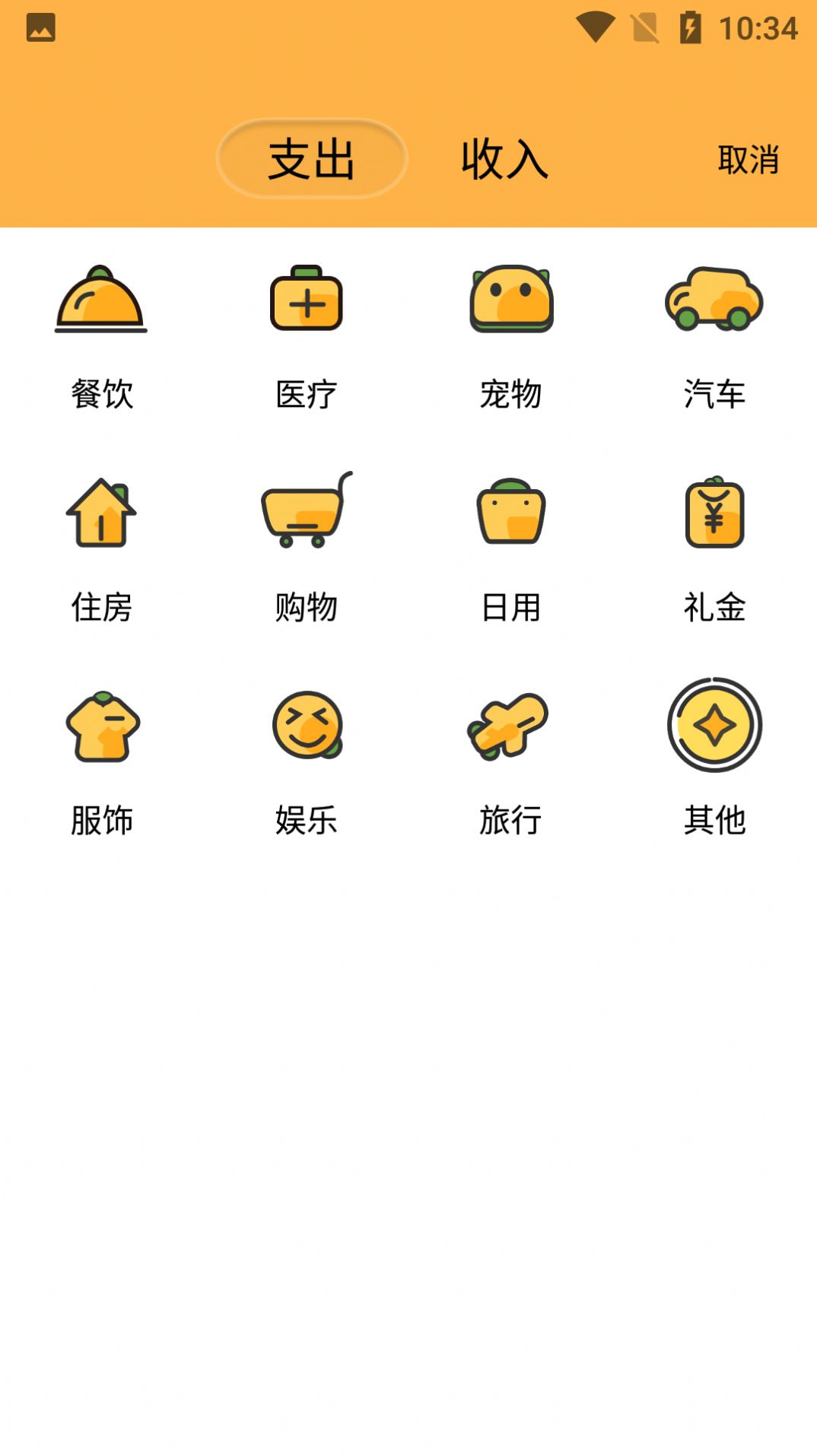The width and height of the screenshot is (817, 1456).
Task: Select the 医疗 medical kit icon
Action: pos(305,299)
